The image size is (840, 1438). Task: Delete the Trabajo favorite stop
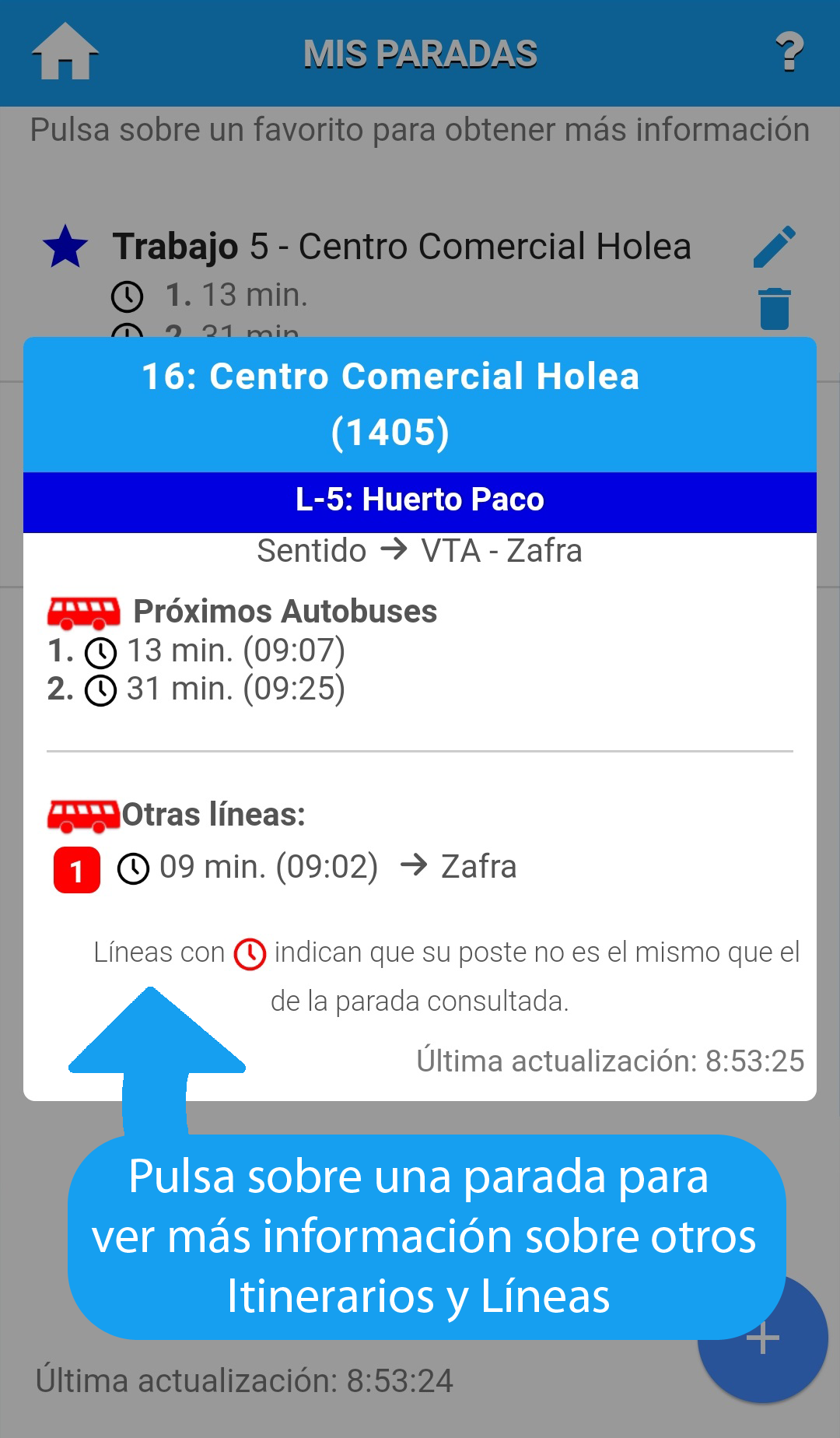(774, 309)
